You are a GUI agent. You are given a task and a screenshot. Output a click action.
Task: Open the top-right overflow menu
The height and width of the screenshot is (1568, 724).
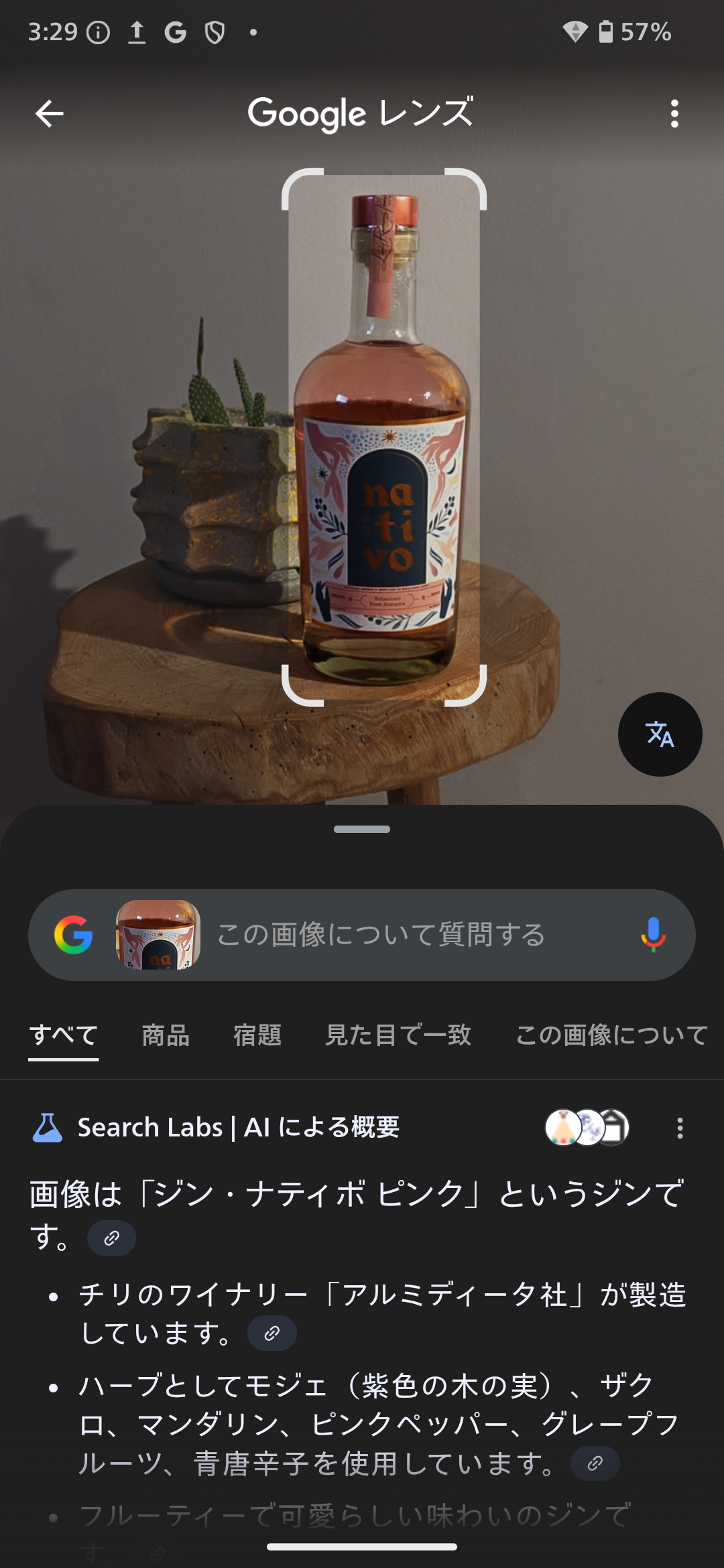[674, 114]
